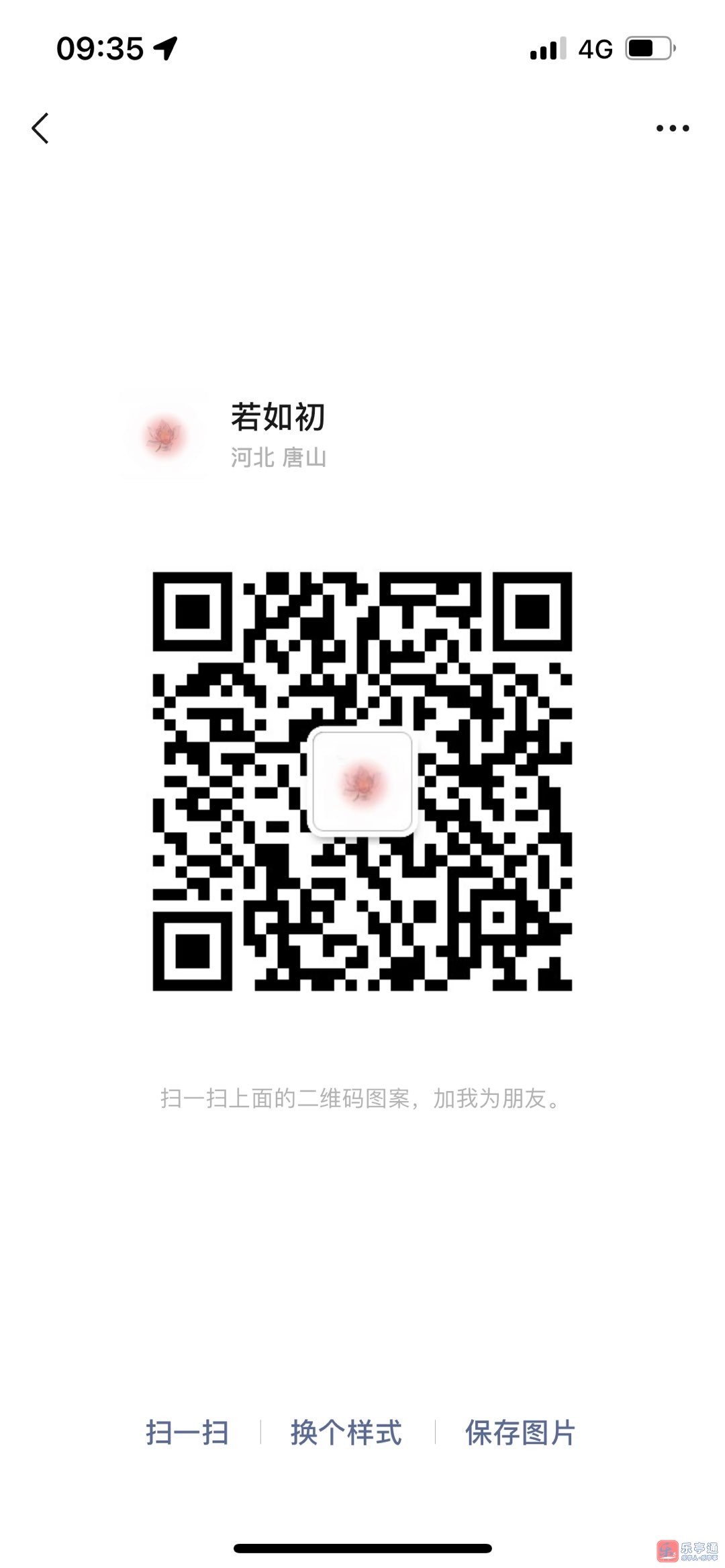Image resolution: width=725 pixels, height=1568 pixels.
Task: Tap 扫一扫 to scan a code
Action: (187, 1432)
